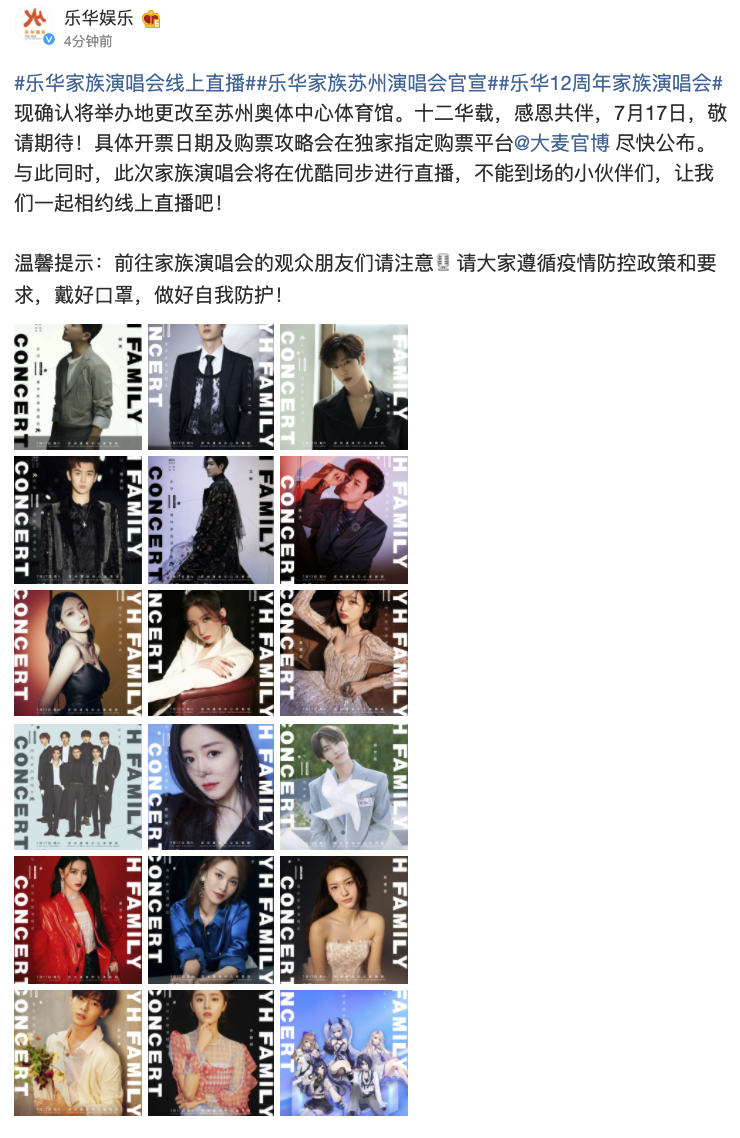Open the poster of the woman in a blue satin shirt
The width and height of the screenshot is (740, 1138).
211,920
